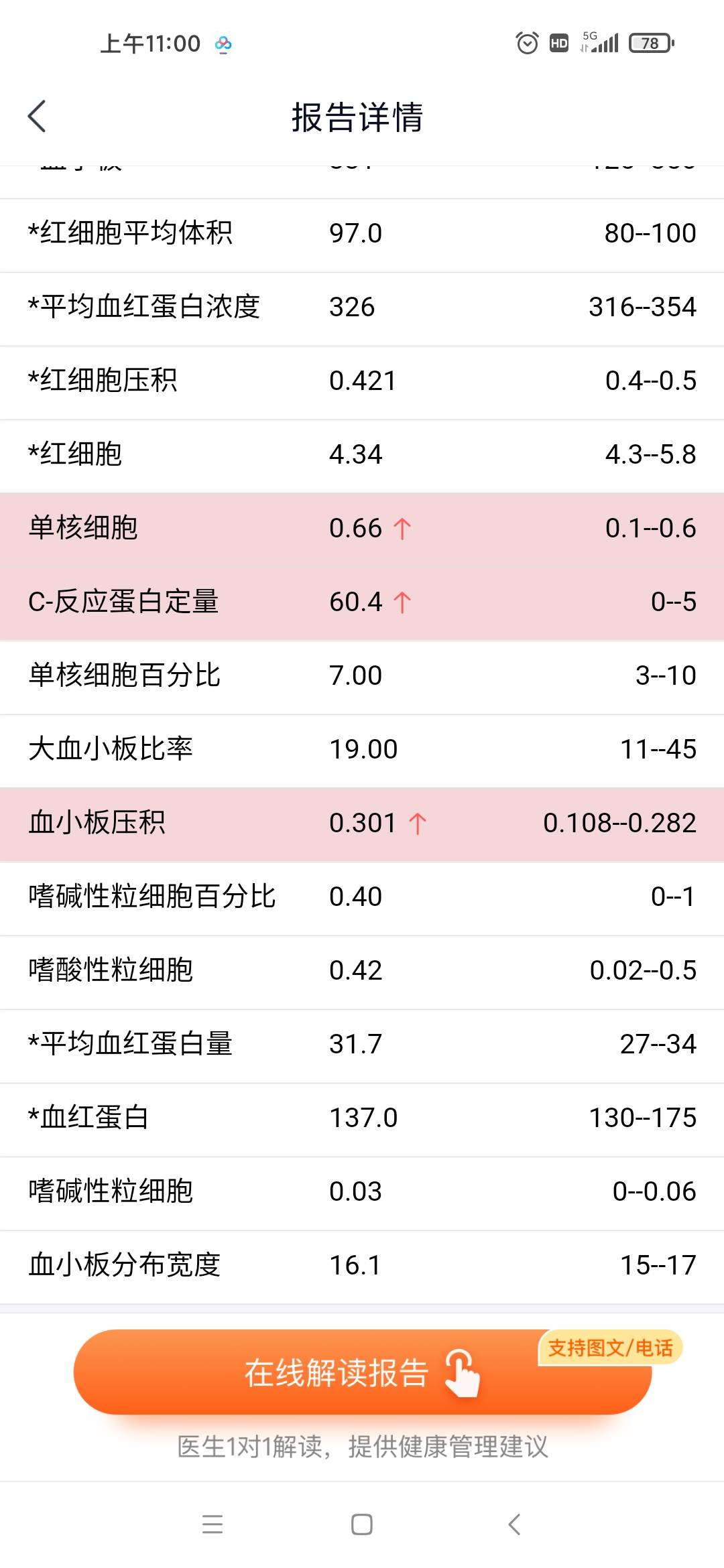Tap the 上午11:00 time display
This screenshot has height=1568, width=724.
pyautogui.click(x=149, y=43)
